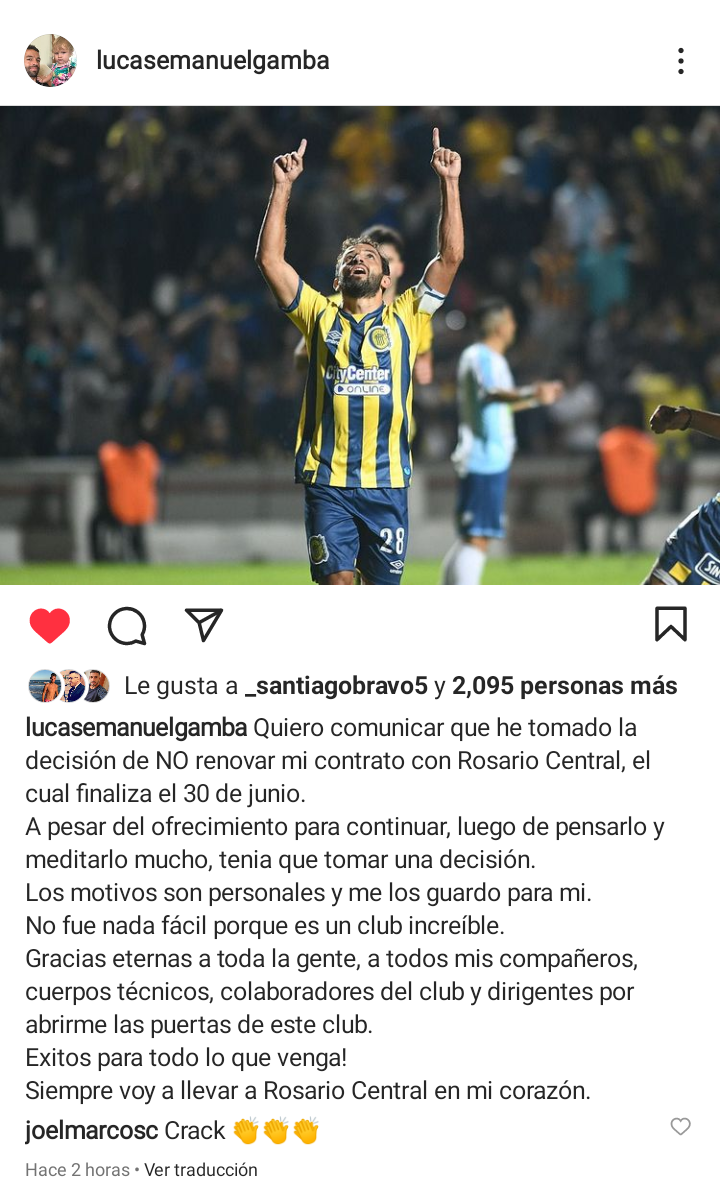Share the post via the paper plane
Viewport: 720px width, 1199px height.
click(x=204, y=625)
